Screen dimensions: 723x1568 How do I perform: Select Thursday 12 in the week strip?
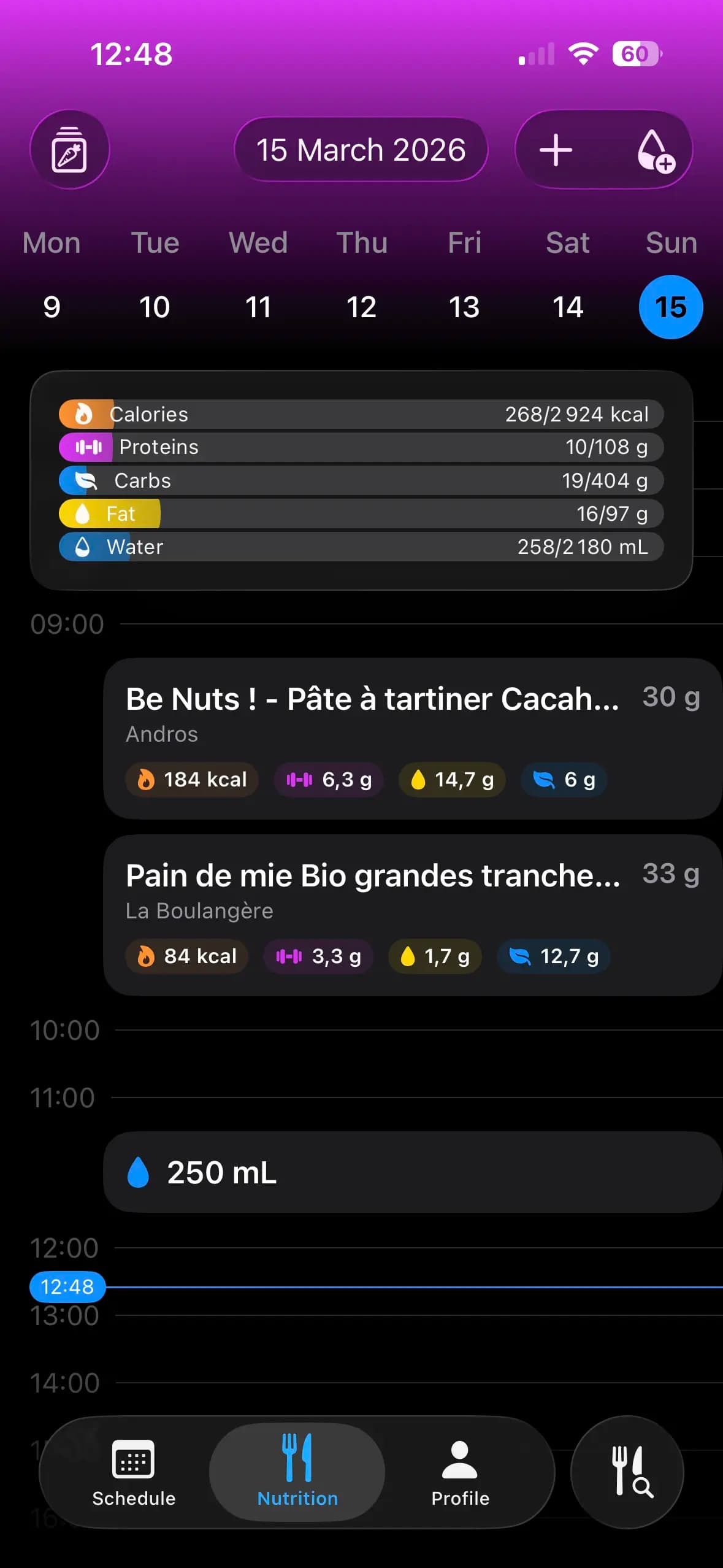[x=361, y=307]
